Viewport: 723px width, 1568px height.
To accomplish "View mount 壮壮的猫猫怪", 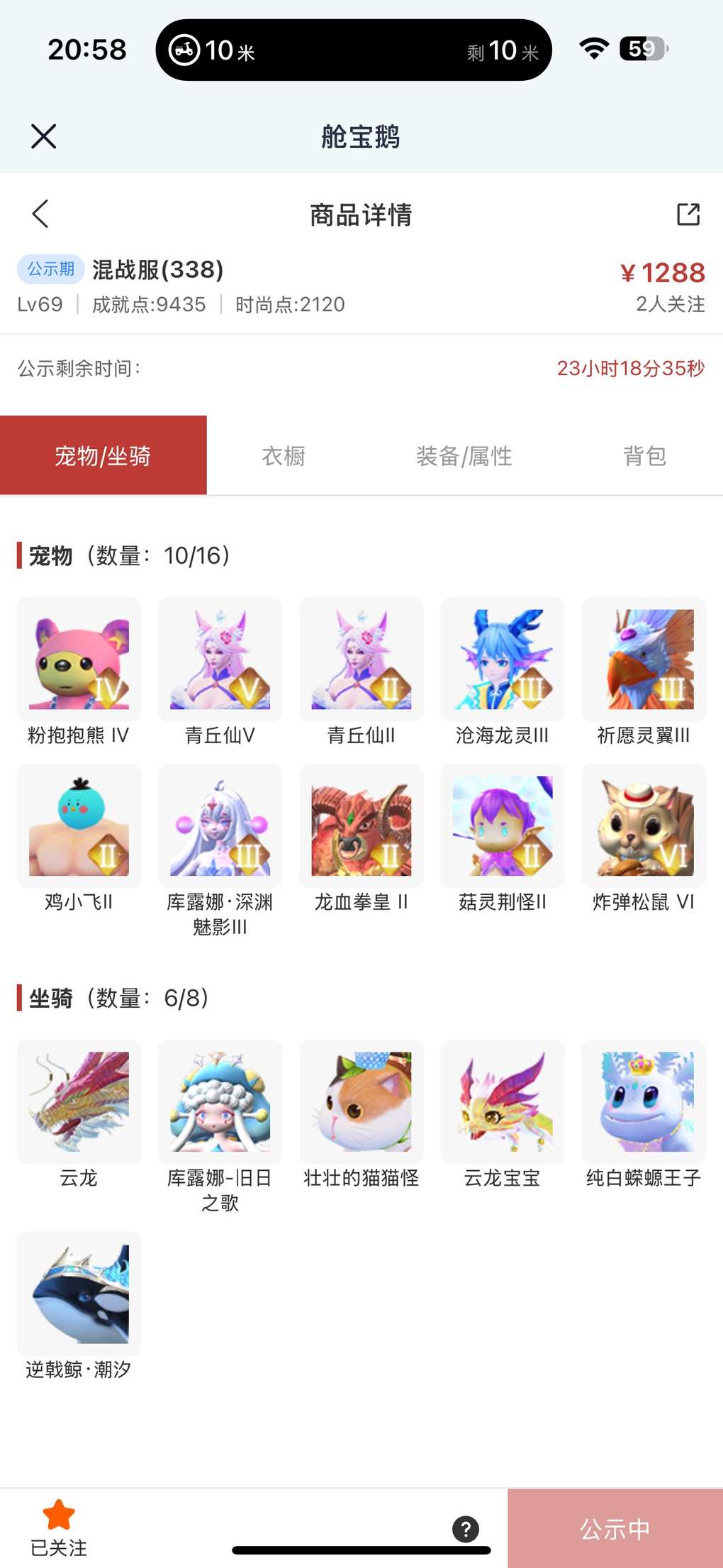I will pyautogui.click(x=361, y=1102).
